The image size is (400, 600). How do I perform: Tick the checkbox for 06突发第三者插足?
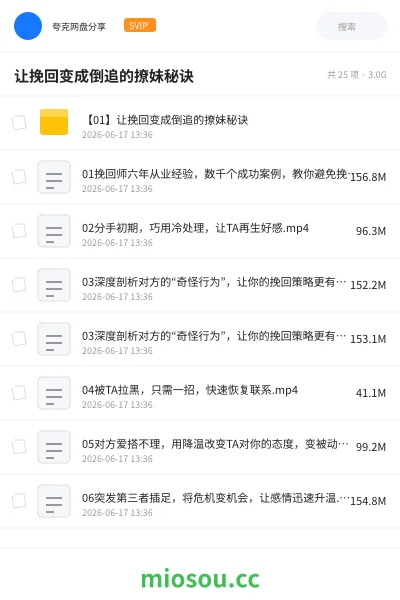19,501
